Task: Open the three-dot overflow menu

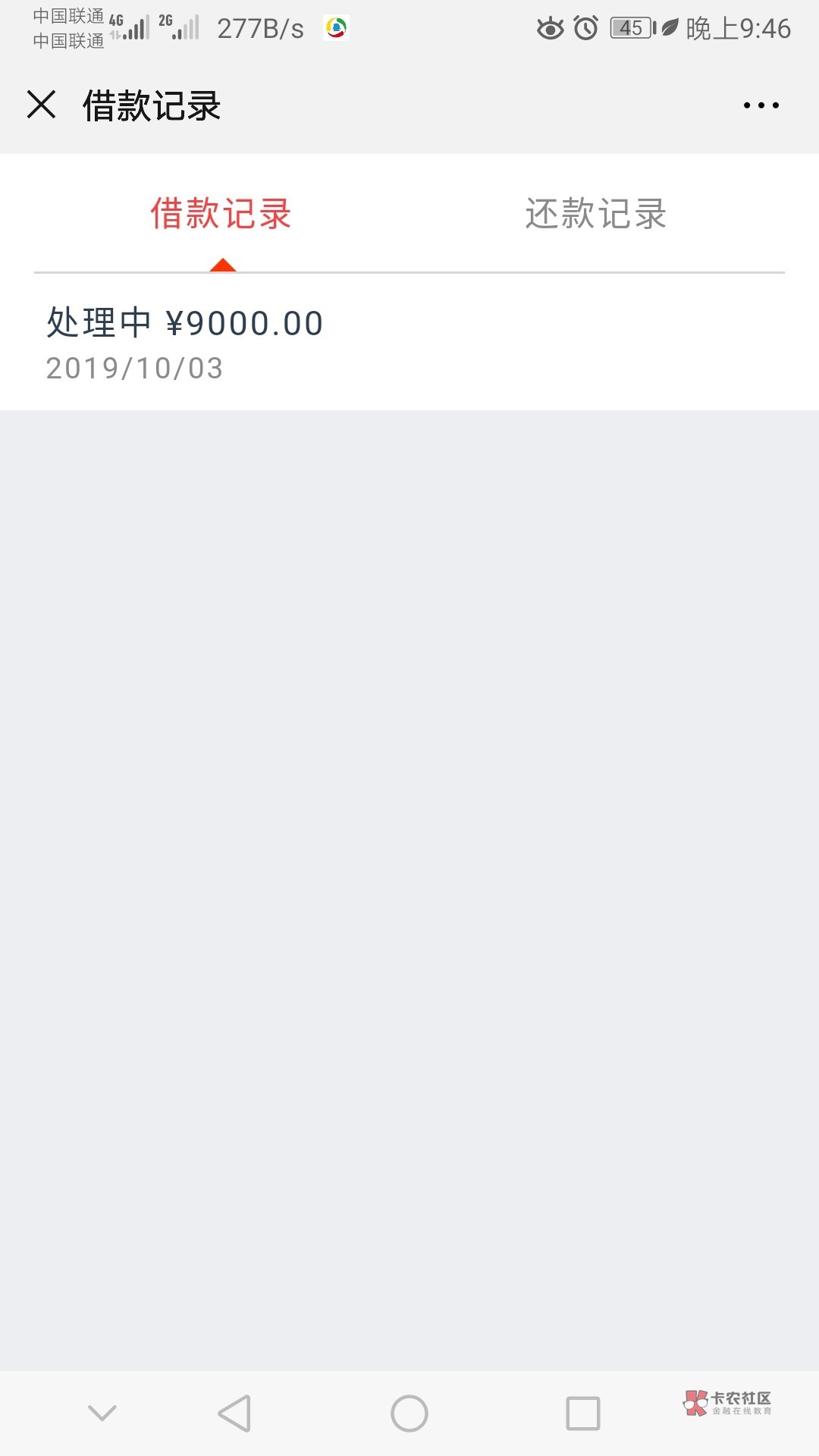Action: point(761,105)
